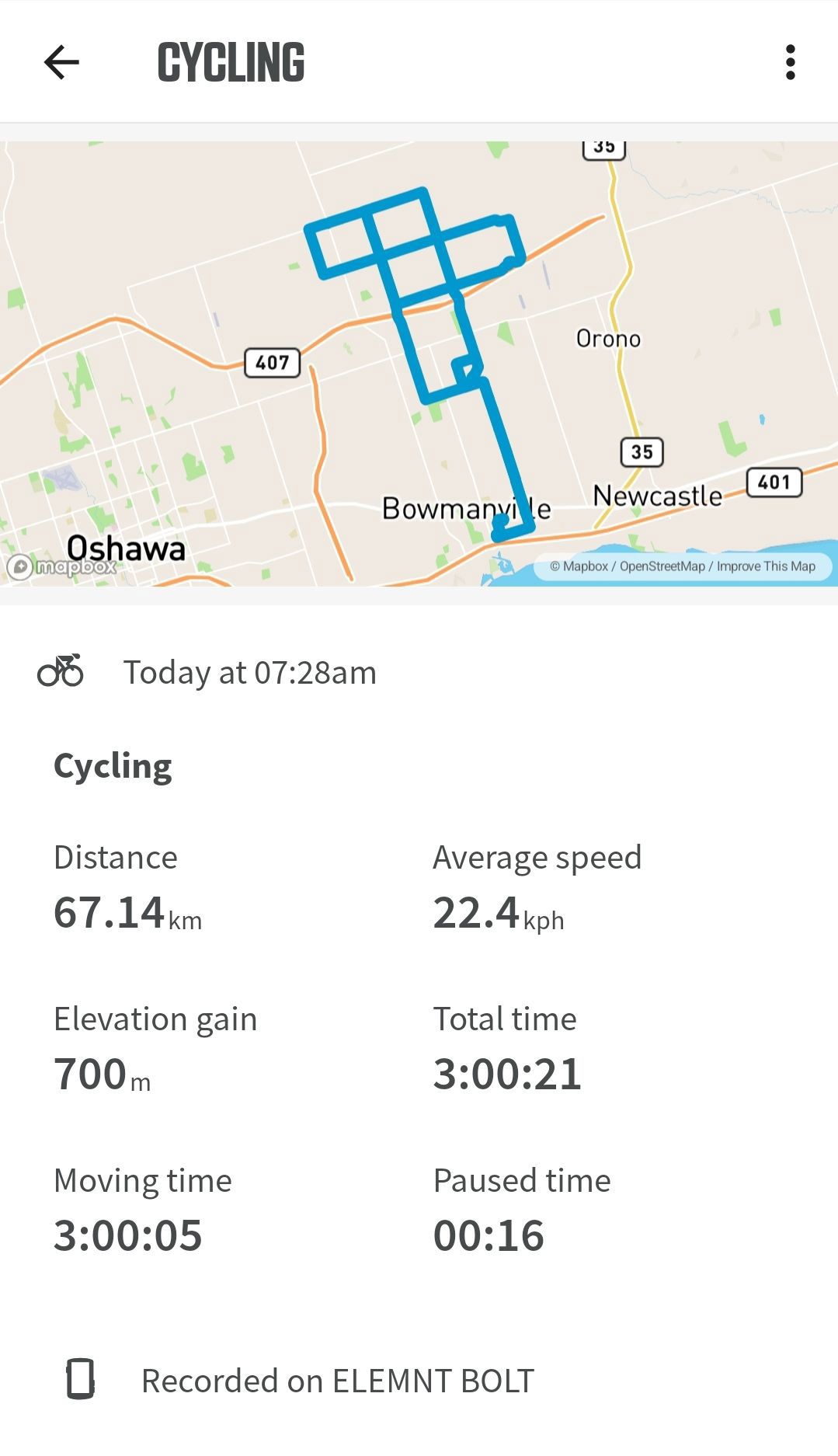
Task: Open the three-dot overflow menu
Action: [x=790, y=62]
